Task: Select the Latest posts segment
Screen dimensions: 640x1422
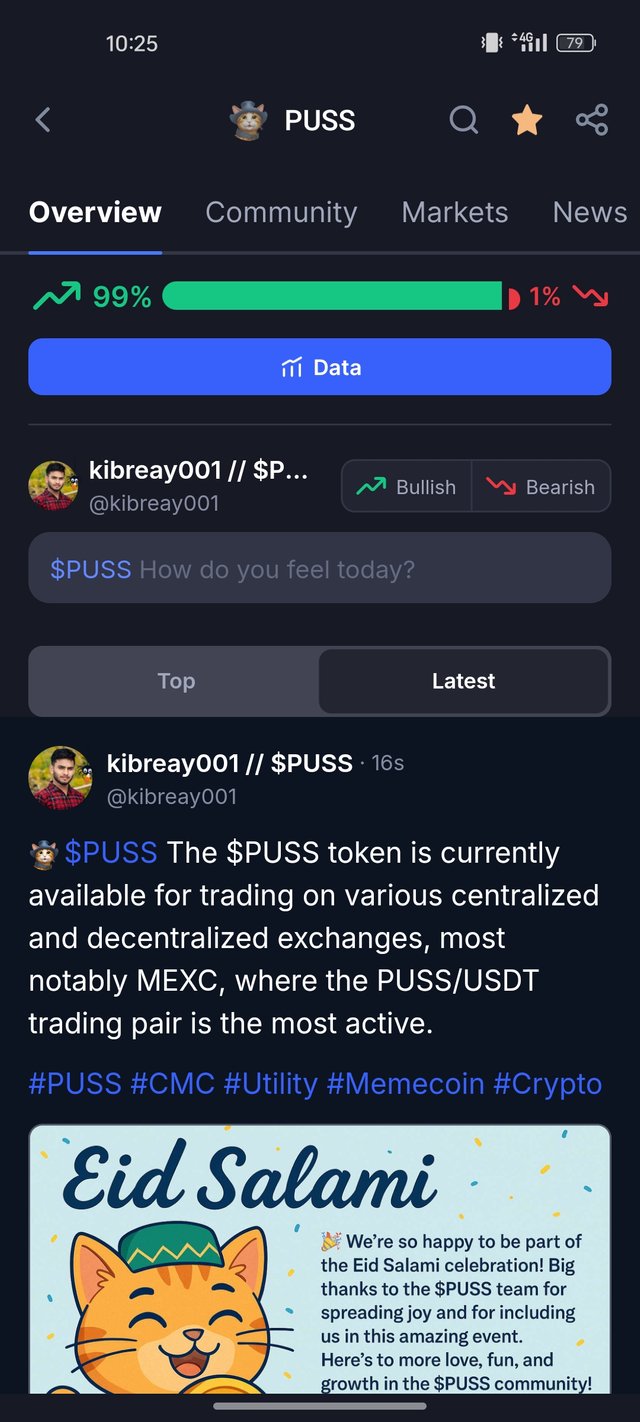Action: click(463, 681)
